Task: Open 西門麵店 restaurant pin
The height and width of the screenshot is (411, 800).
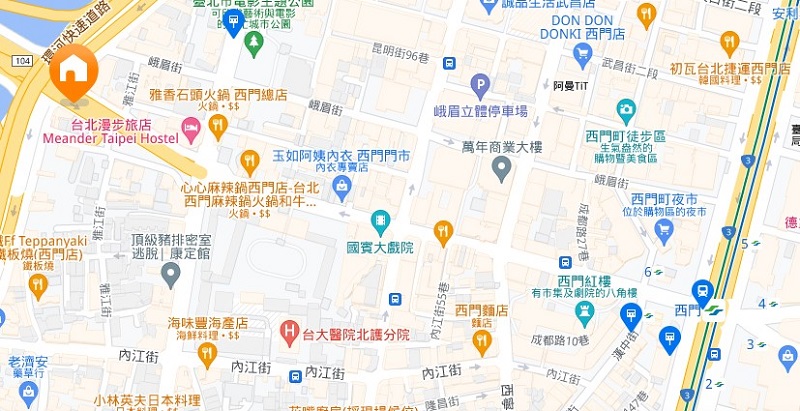Action: pos(482,343)
